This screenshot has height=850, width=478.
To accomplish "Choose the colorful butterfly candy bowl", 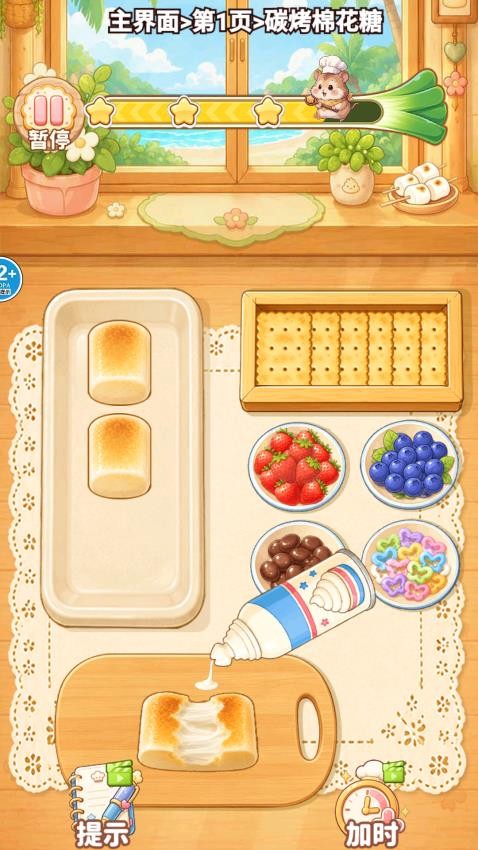I will pos(411,565).
